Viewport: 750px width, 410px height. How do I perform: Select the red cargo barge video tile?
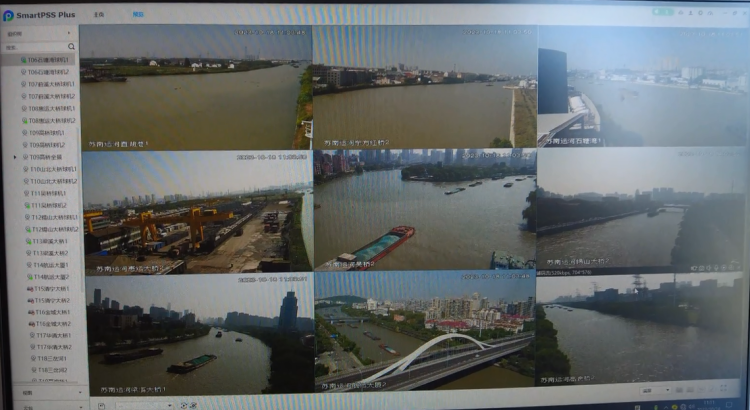[425, 212]
